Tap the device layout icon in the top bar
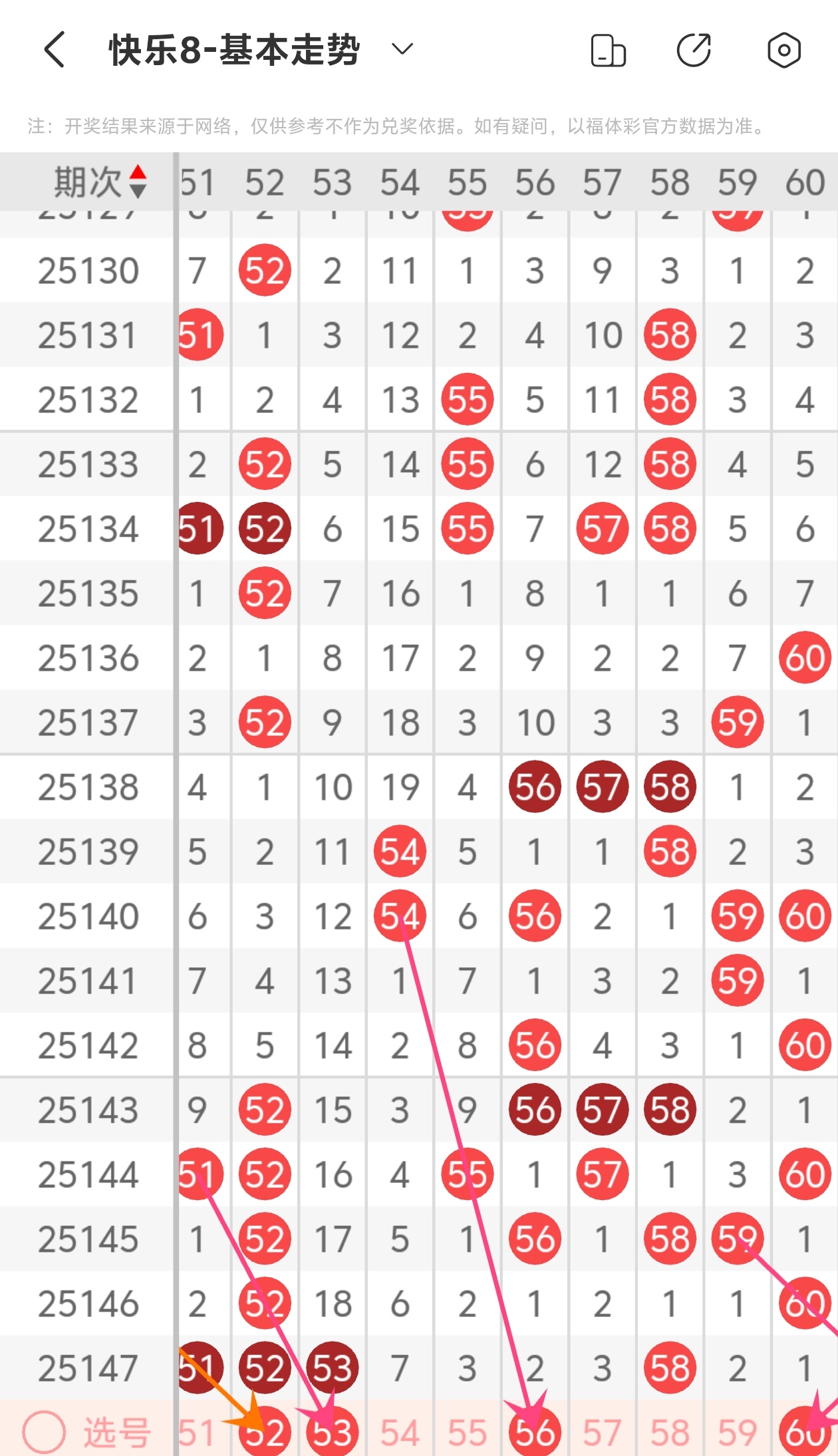Image resolution: width=838 pixels, height=1456 pixels. tap(608, 51)
